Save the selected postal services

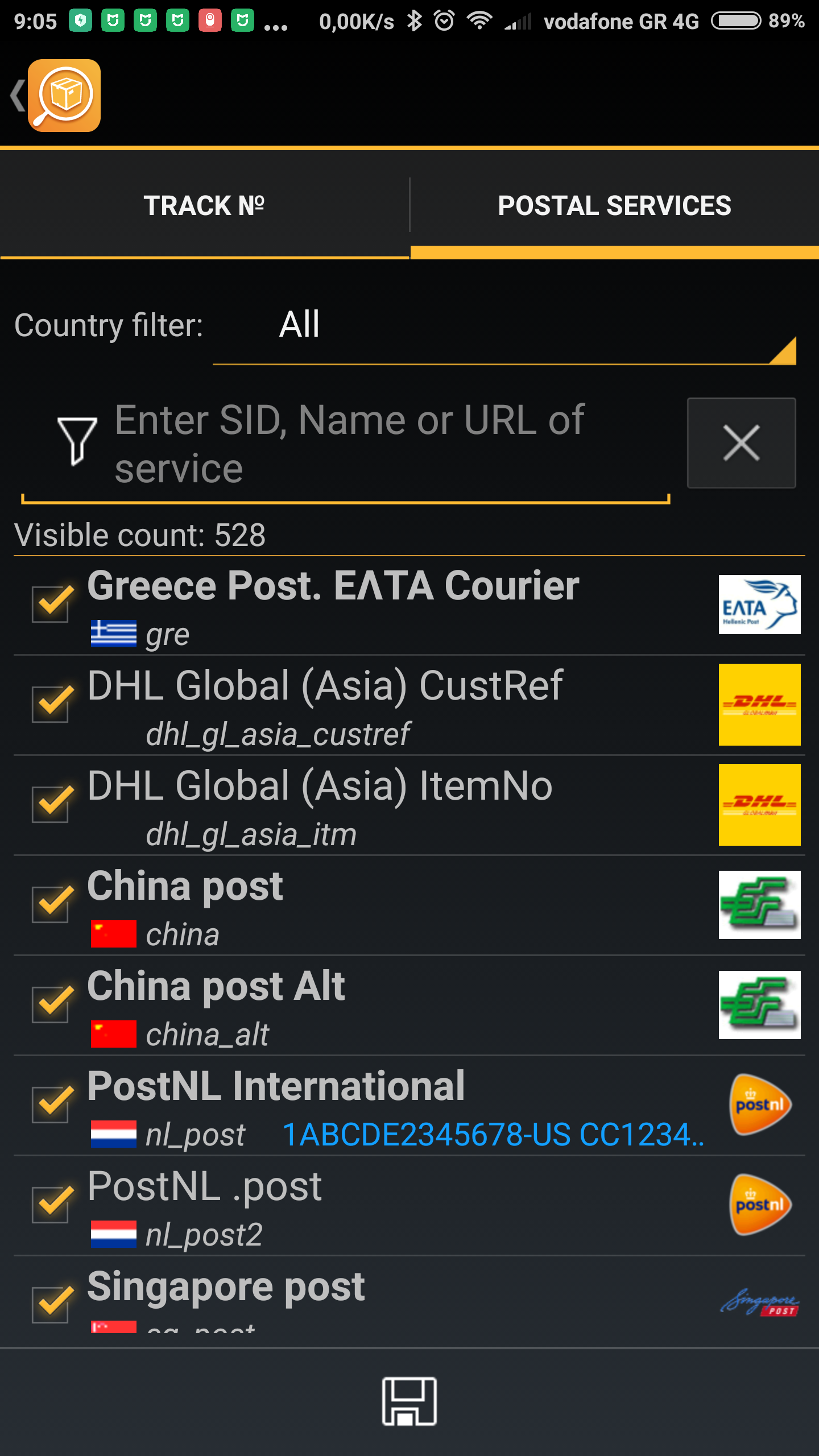[x=409, y=1401]
